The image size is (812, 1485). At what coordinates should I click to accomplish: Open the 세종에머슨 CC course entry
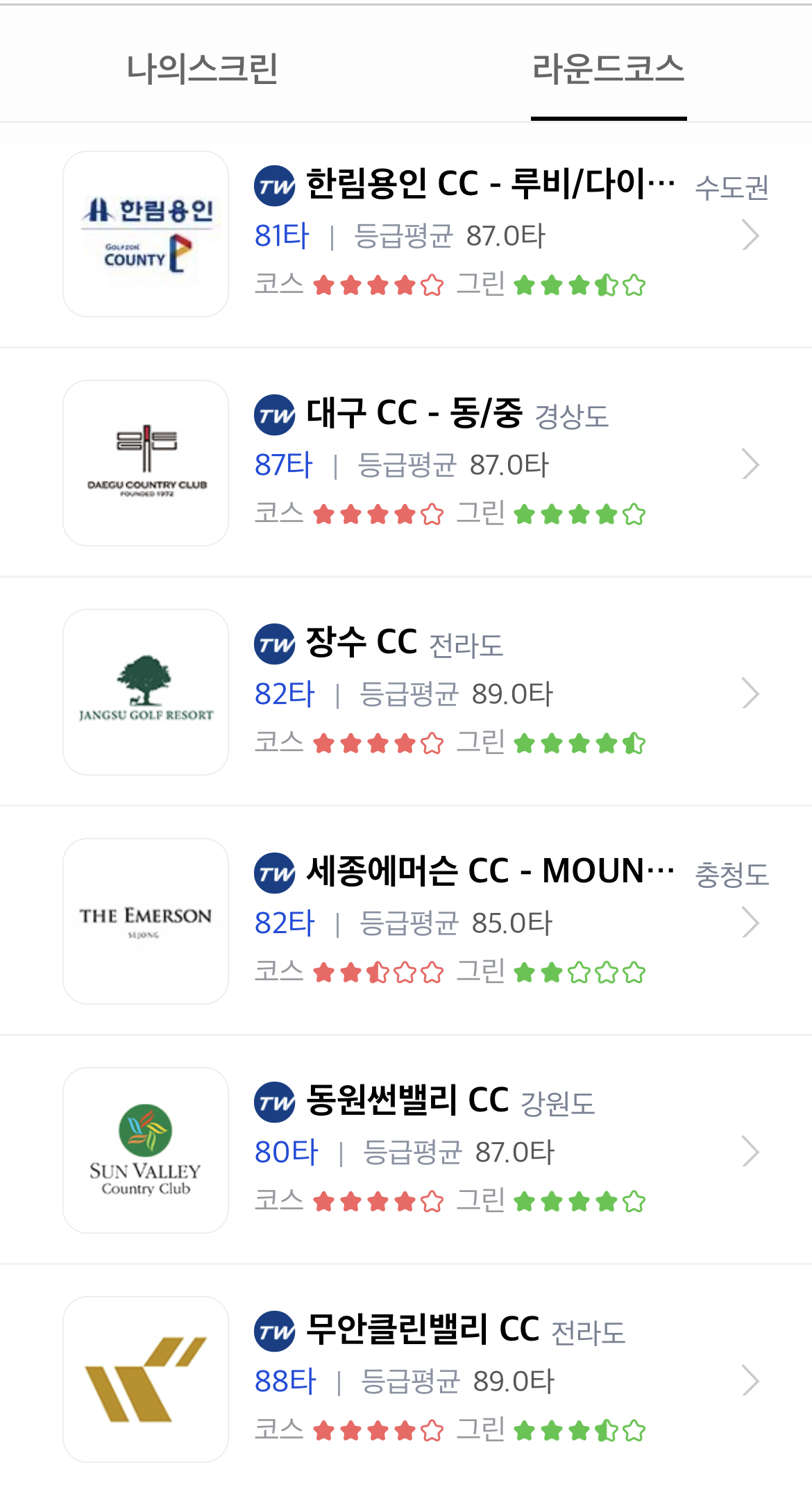tap(406, 921)
